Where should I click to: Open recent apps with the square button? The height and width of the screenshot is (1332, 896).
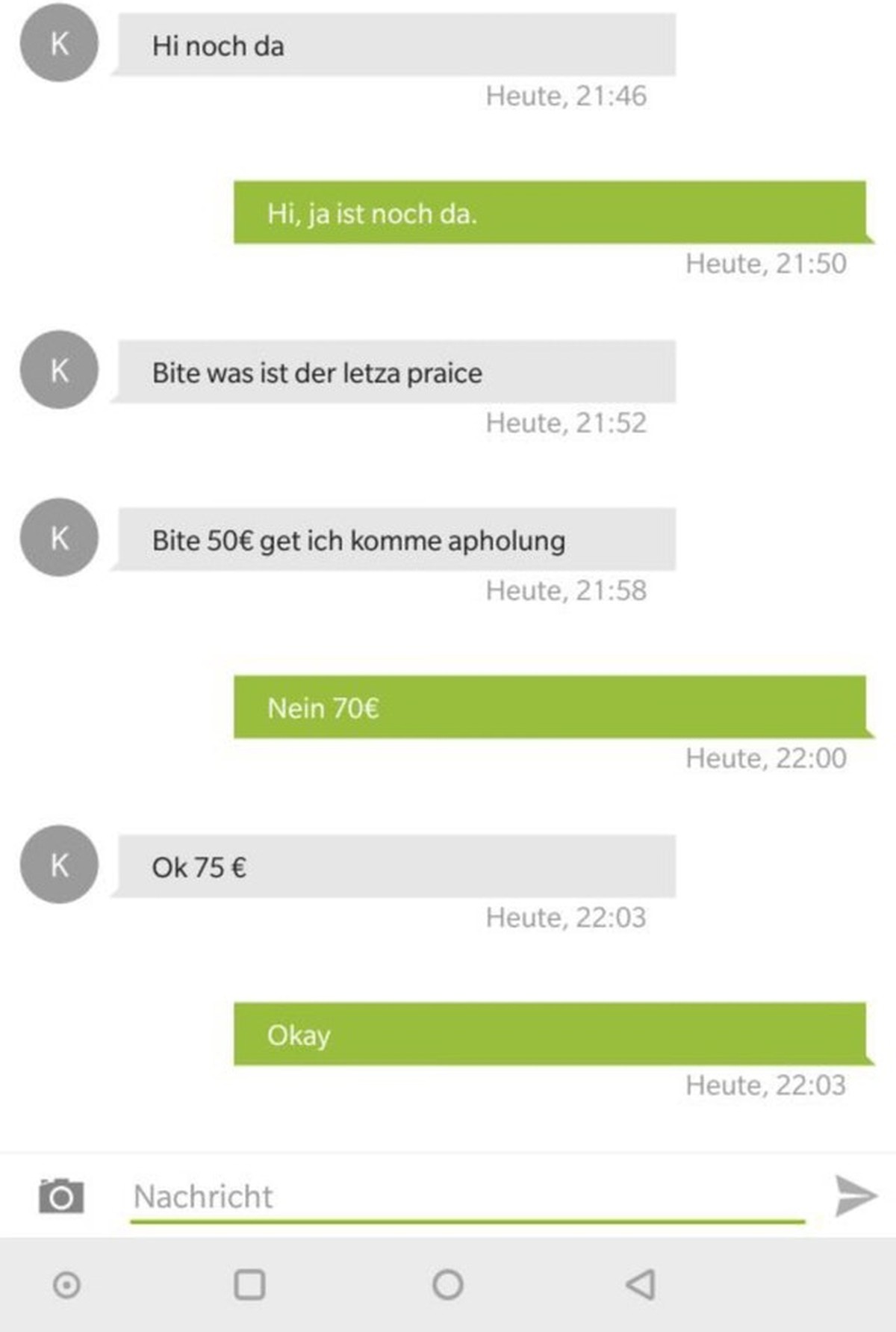(x=249, y=1285)
